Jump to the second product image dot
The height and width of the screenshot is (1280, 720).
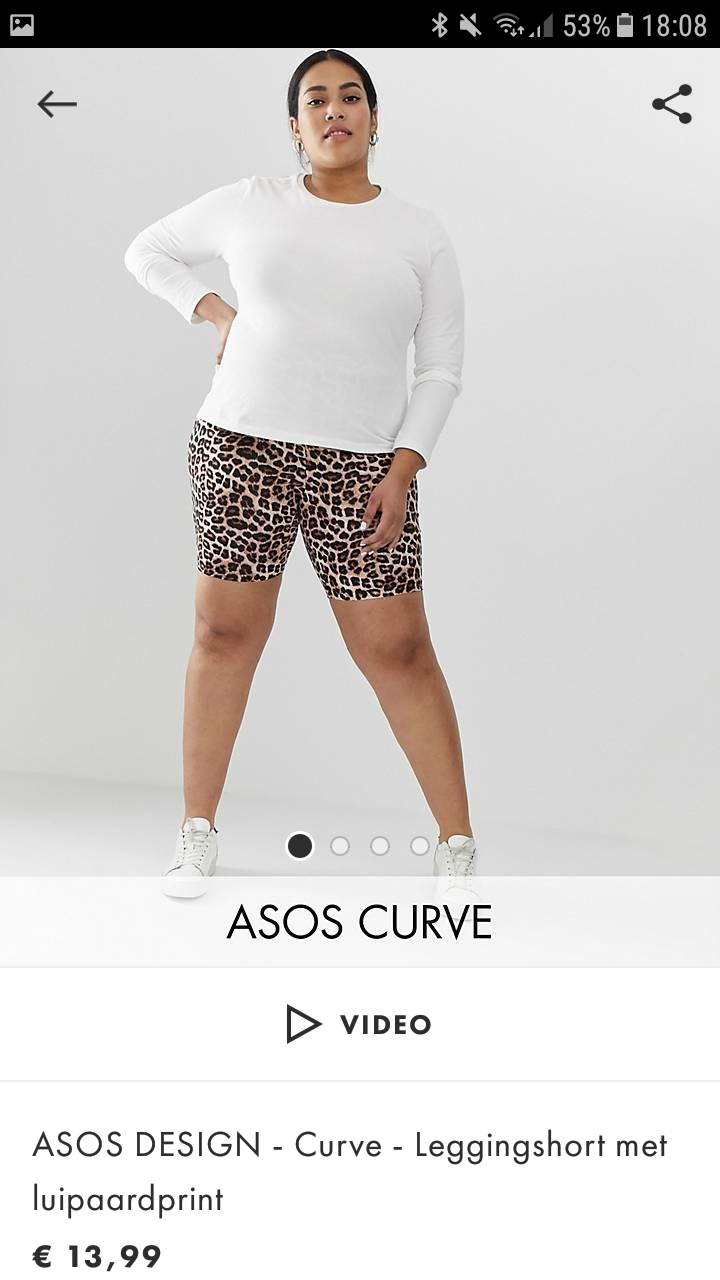[x=340, y=846]
